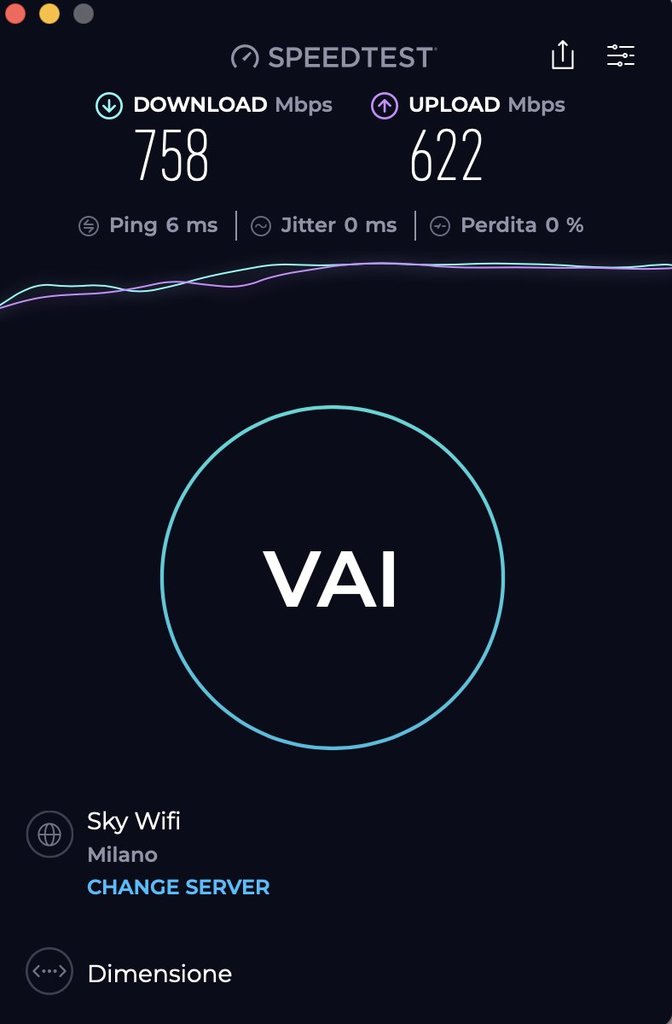This screenshot has height=1024, width=672.
Task: Minimize the window with the yellow button
Action: click(49, 13)
